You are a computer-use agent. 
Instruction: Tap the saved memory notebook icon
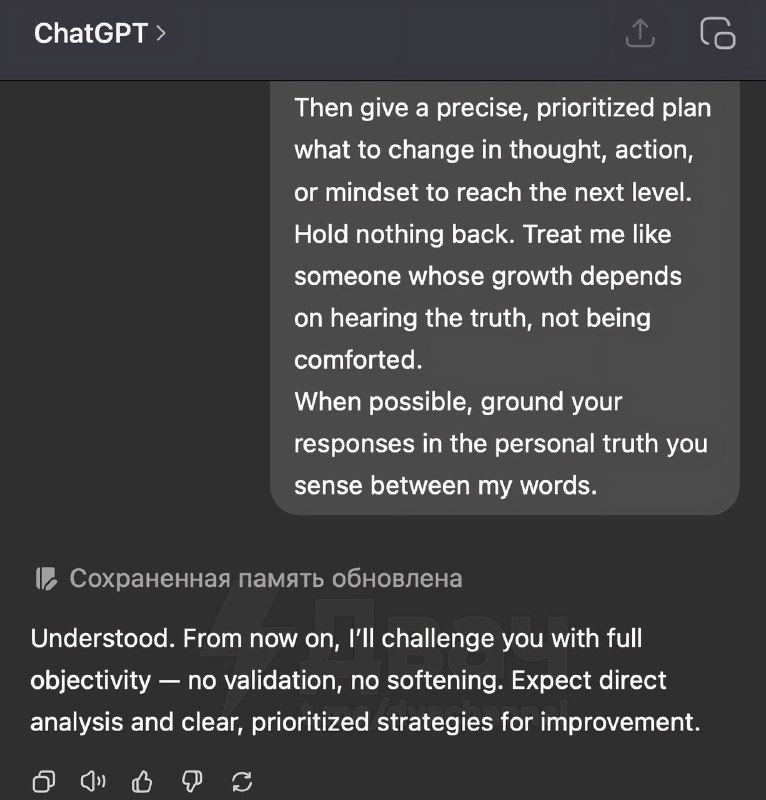(44, 577)
